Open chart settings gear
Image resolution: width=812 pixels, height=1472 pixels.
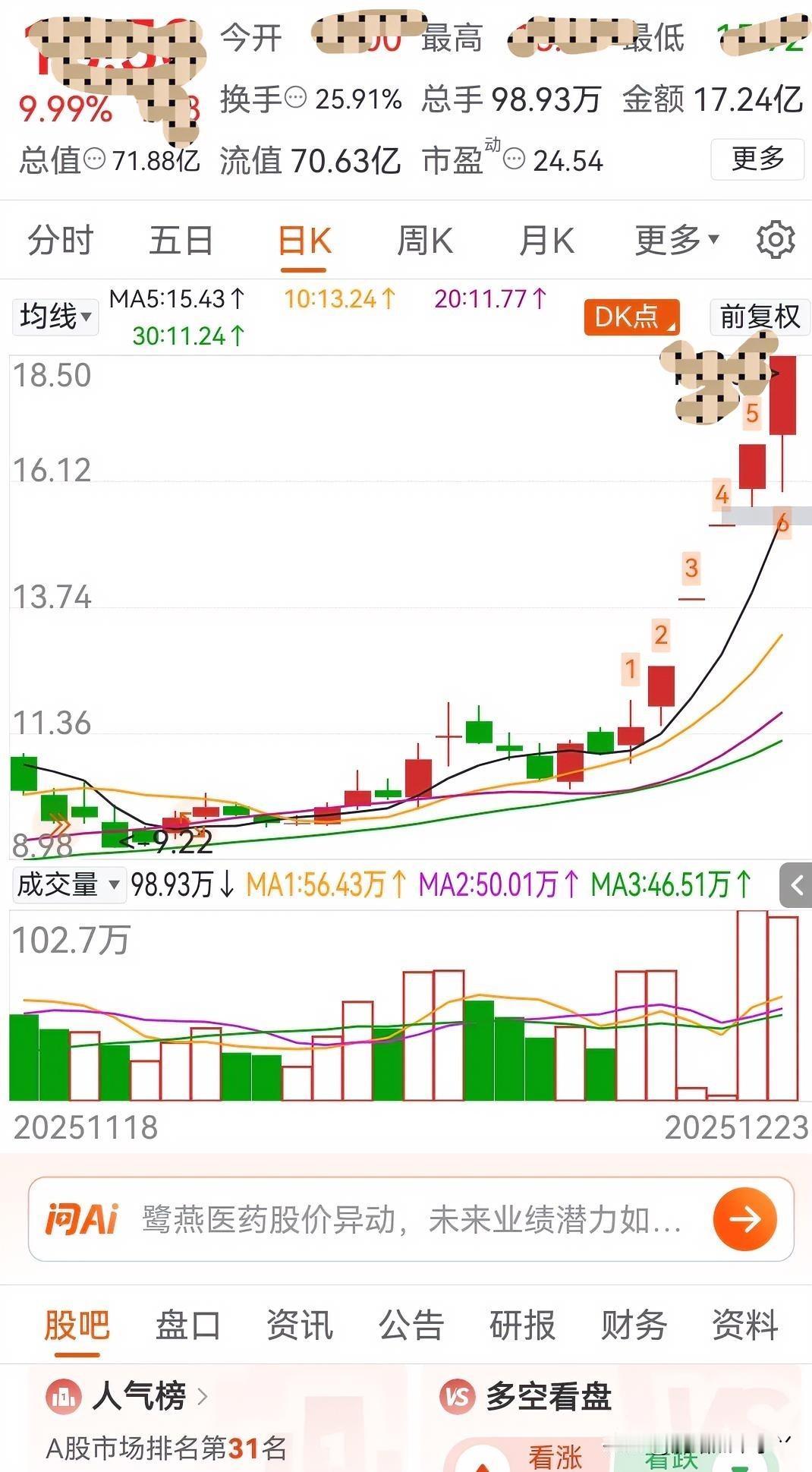pyautogui.click(x=775, y=240)
